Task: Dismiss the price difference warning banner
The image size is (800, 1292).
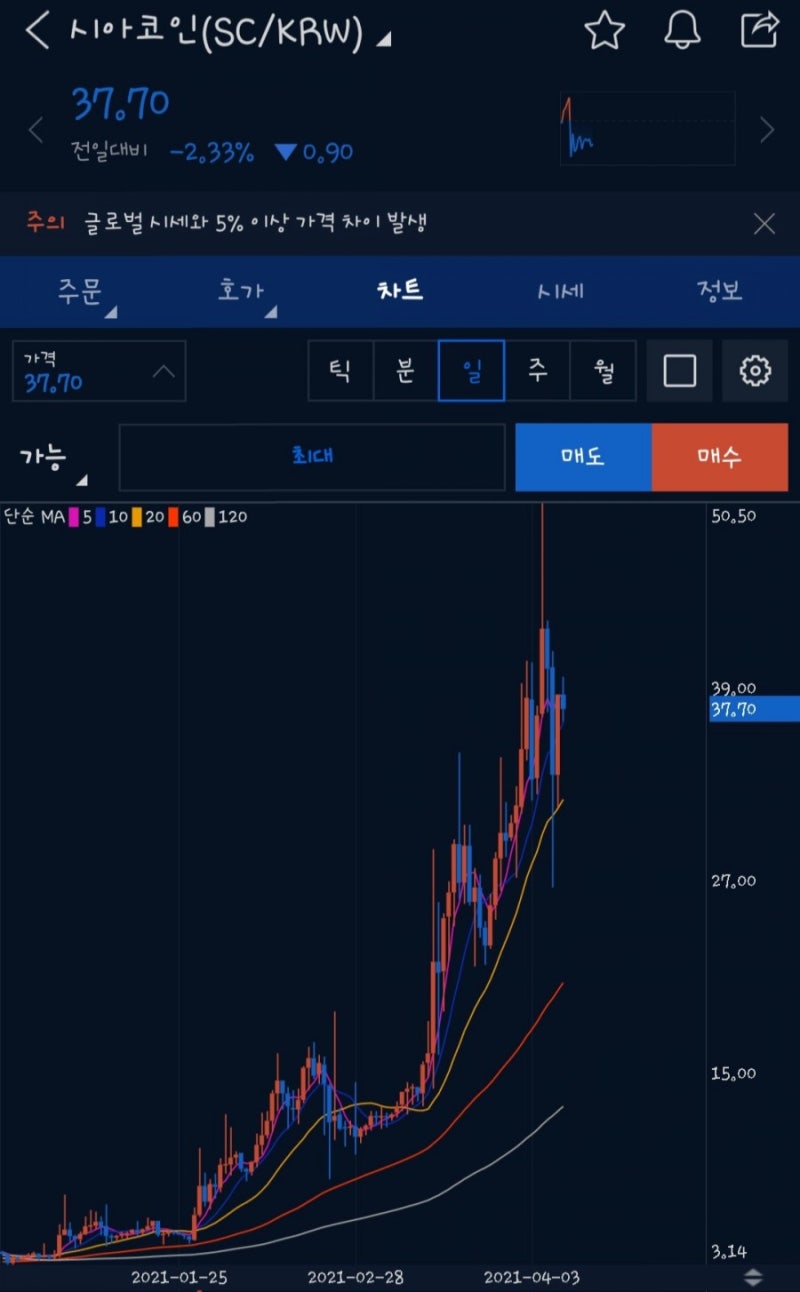Action: [764, 224]
